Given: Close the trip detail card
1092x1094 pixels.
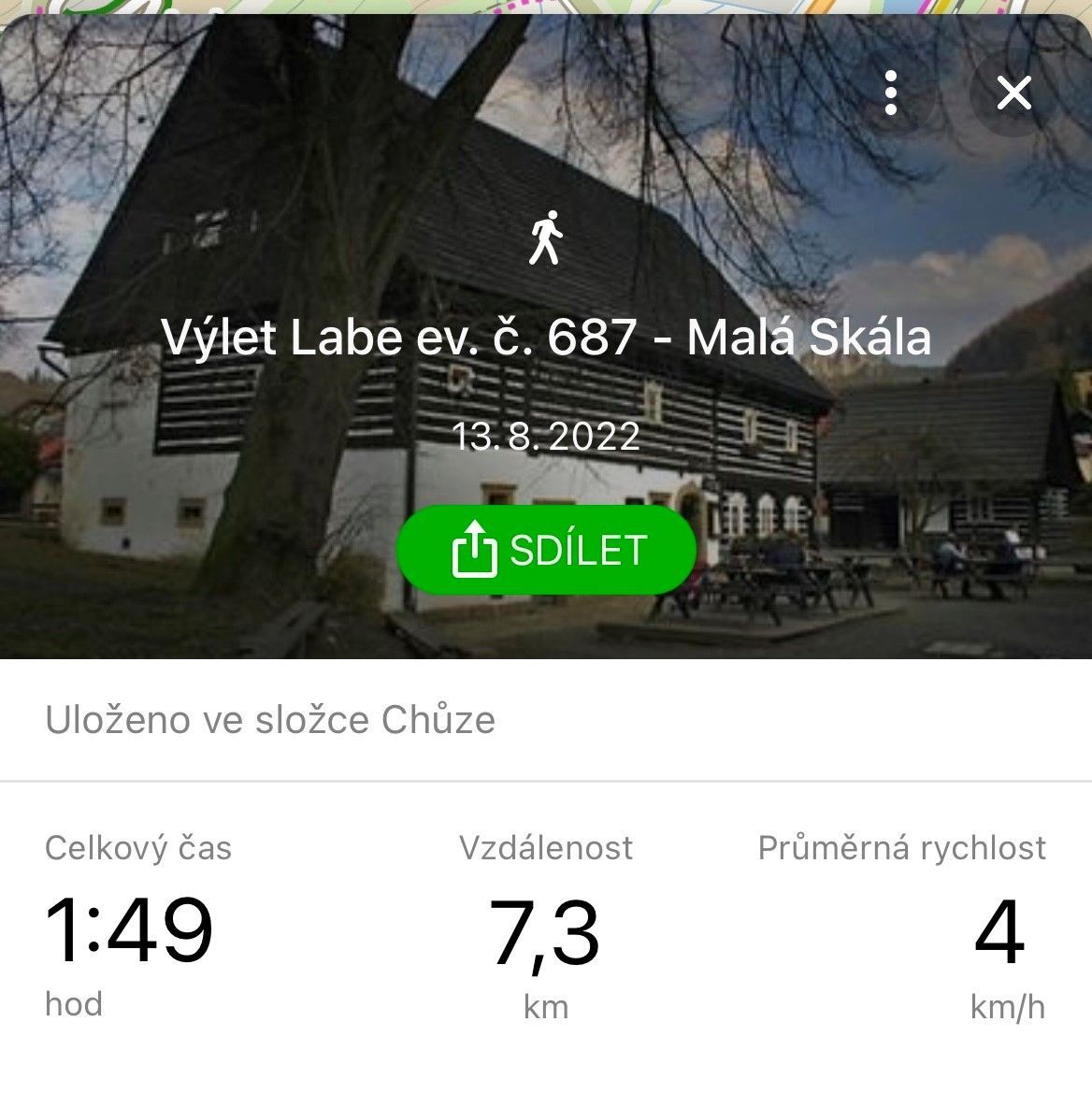Looking at the screenshot, I should point(1013,94).
